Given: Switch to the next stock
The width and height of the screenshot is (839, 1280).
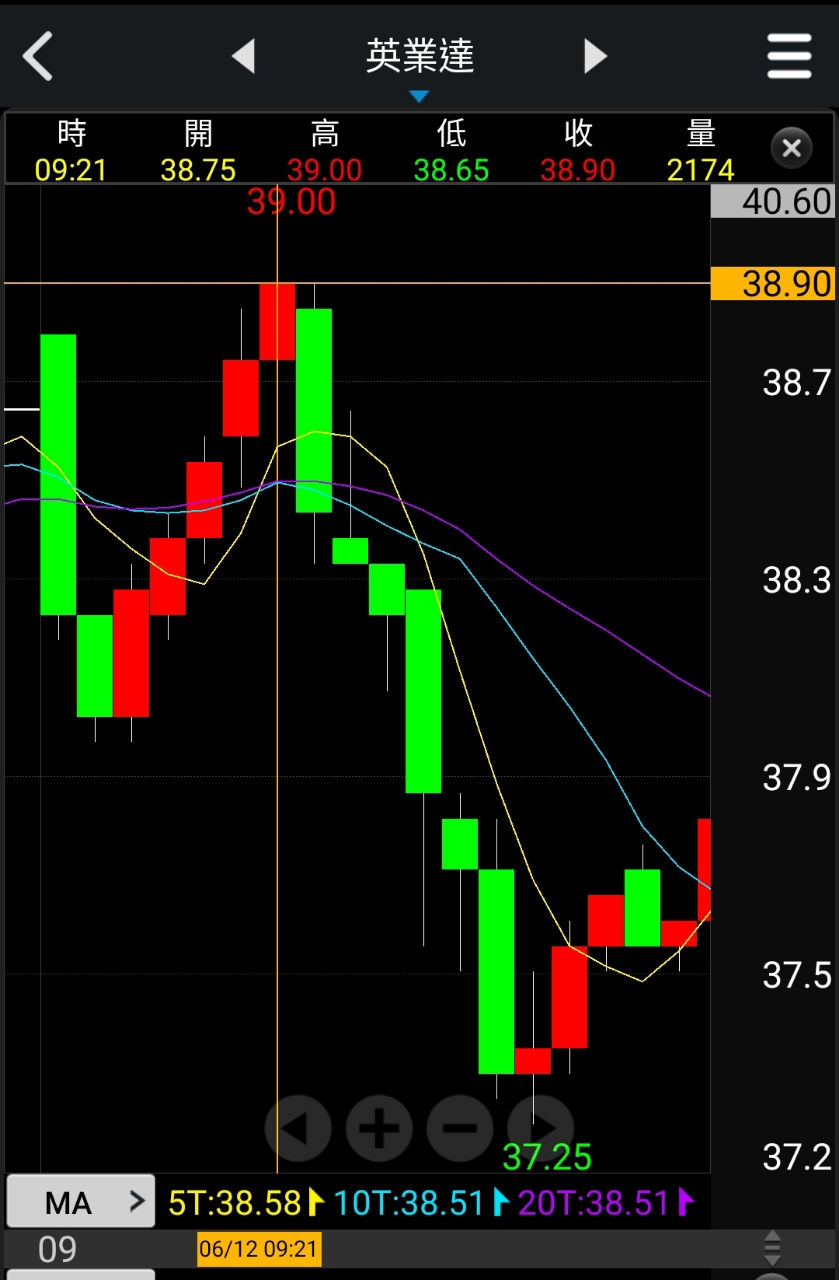Looking at the screenshot, I should click(595, 56).
